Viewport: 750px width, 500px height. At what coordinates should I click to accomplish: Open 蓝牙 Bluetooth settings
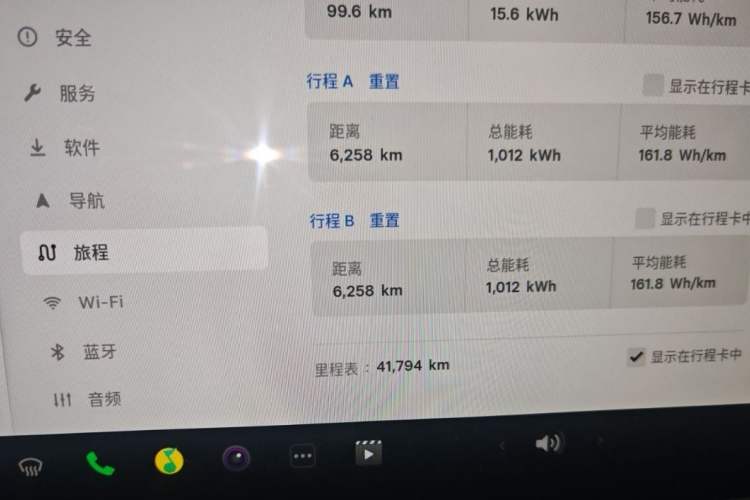click(86, 352)
